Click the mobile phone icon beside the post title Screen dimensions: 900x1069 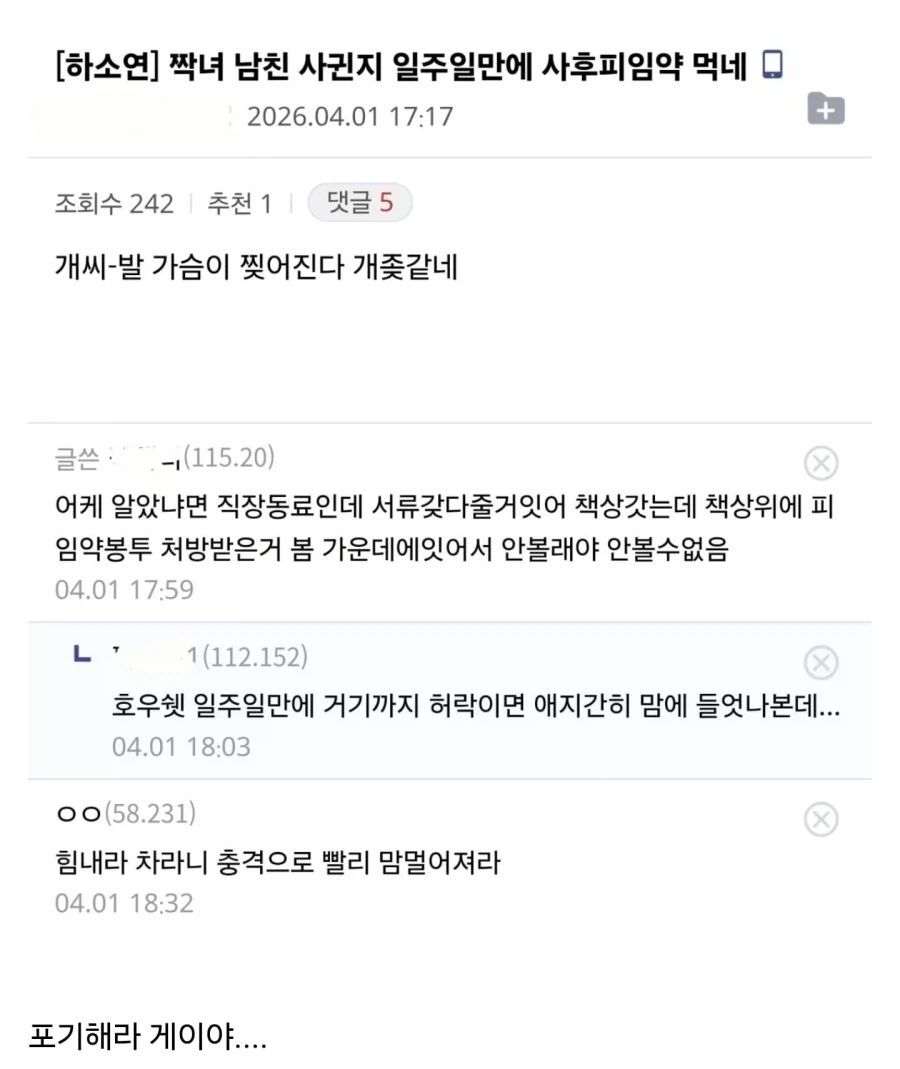[771, 62]
